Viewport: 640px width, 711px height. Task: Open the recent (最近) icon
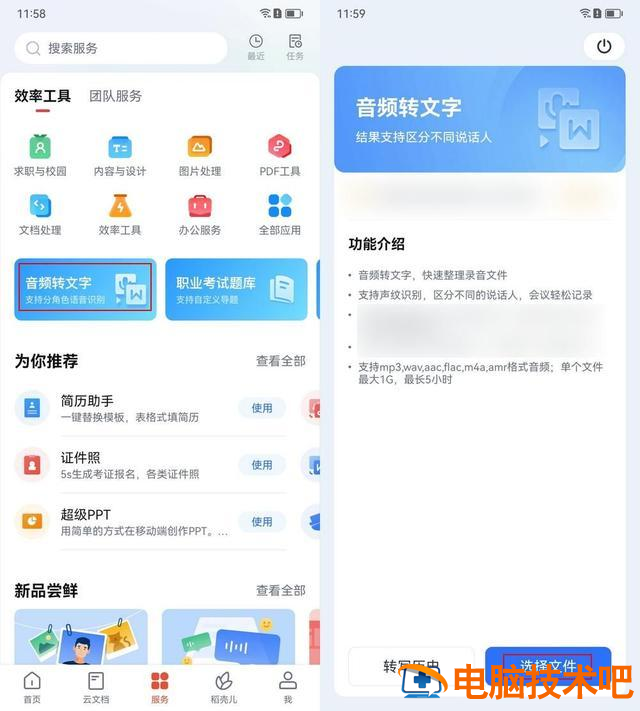click(256, 46)
